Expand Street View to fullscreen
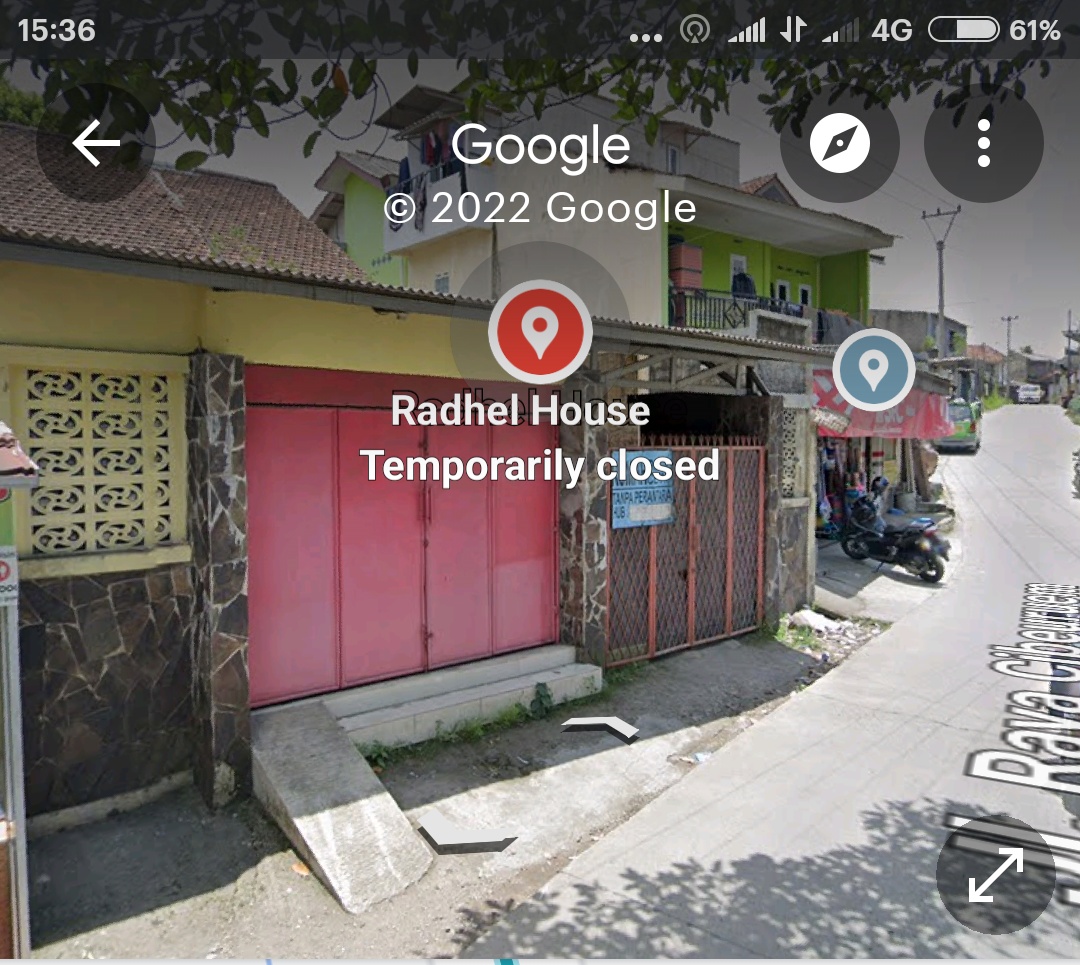Viewport: 1080px width, 965px height. pos(995,874)
